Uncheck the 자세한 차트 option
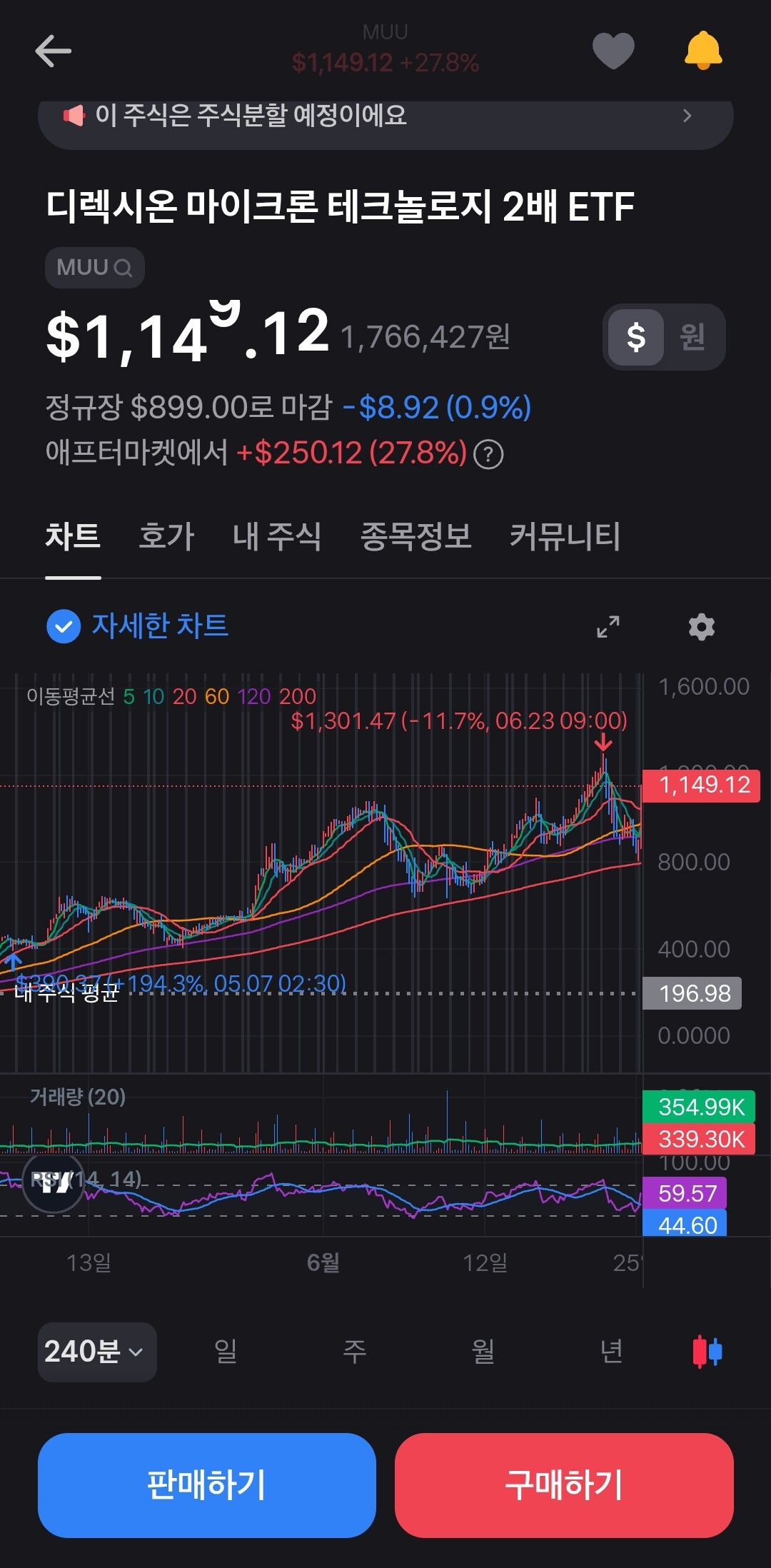 point(137,626)
